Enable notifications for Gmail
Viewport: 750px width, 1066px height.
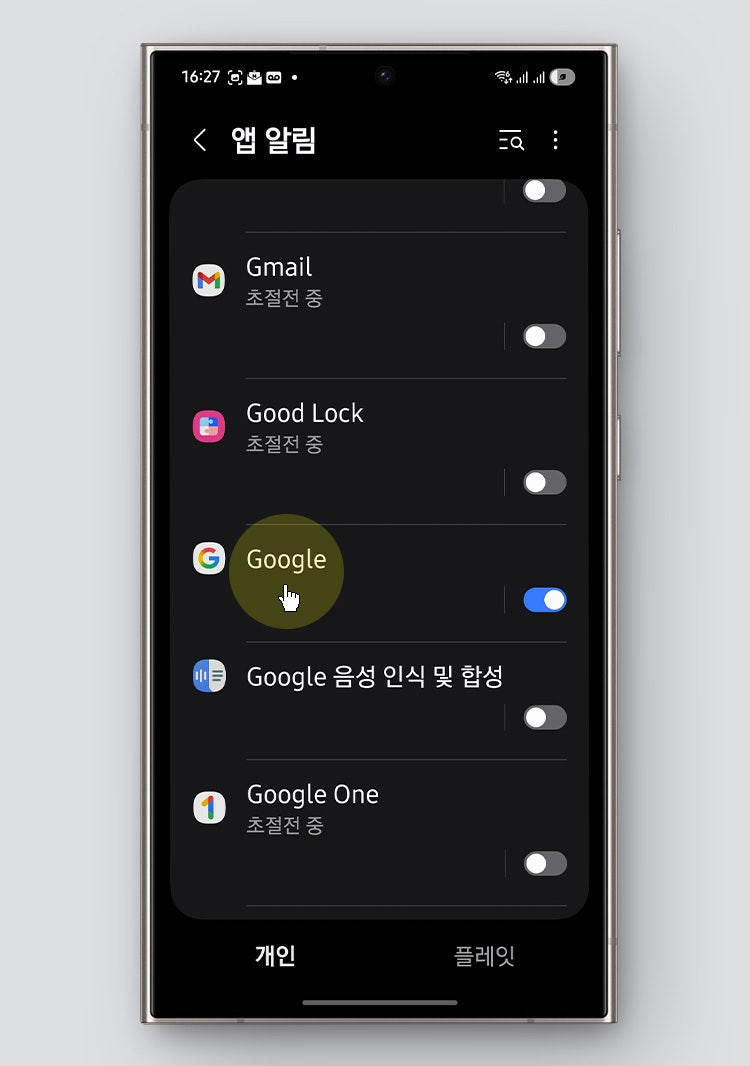tap(543, 336)
